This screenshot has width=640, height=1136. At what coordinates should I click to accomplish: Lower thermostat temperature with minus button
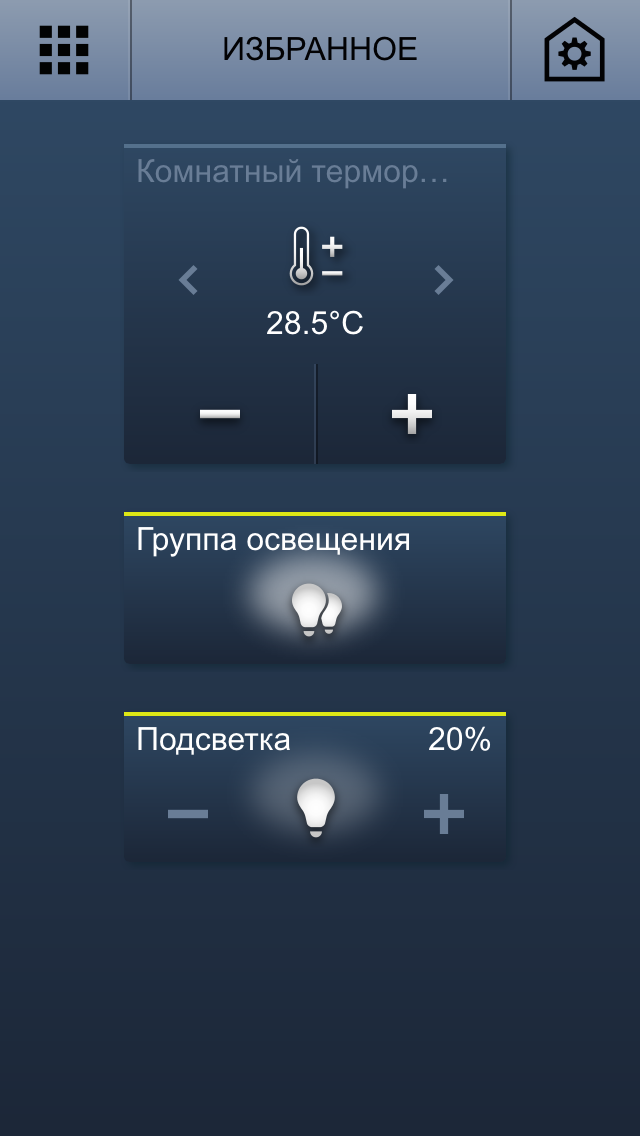pos(220,414)
